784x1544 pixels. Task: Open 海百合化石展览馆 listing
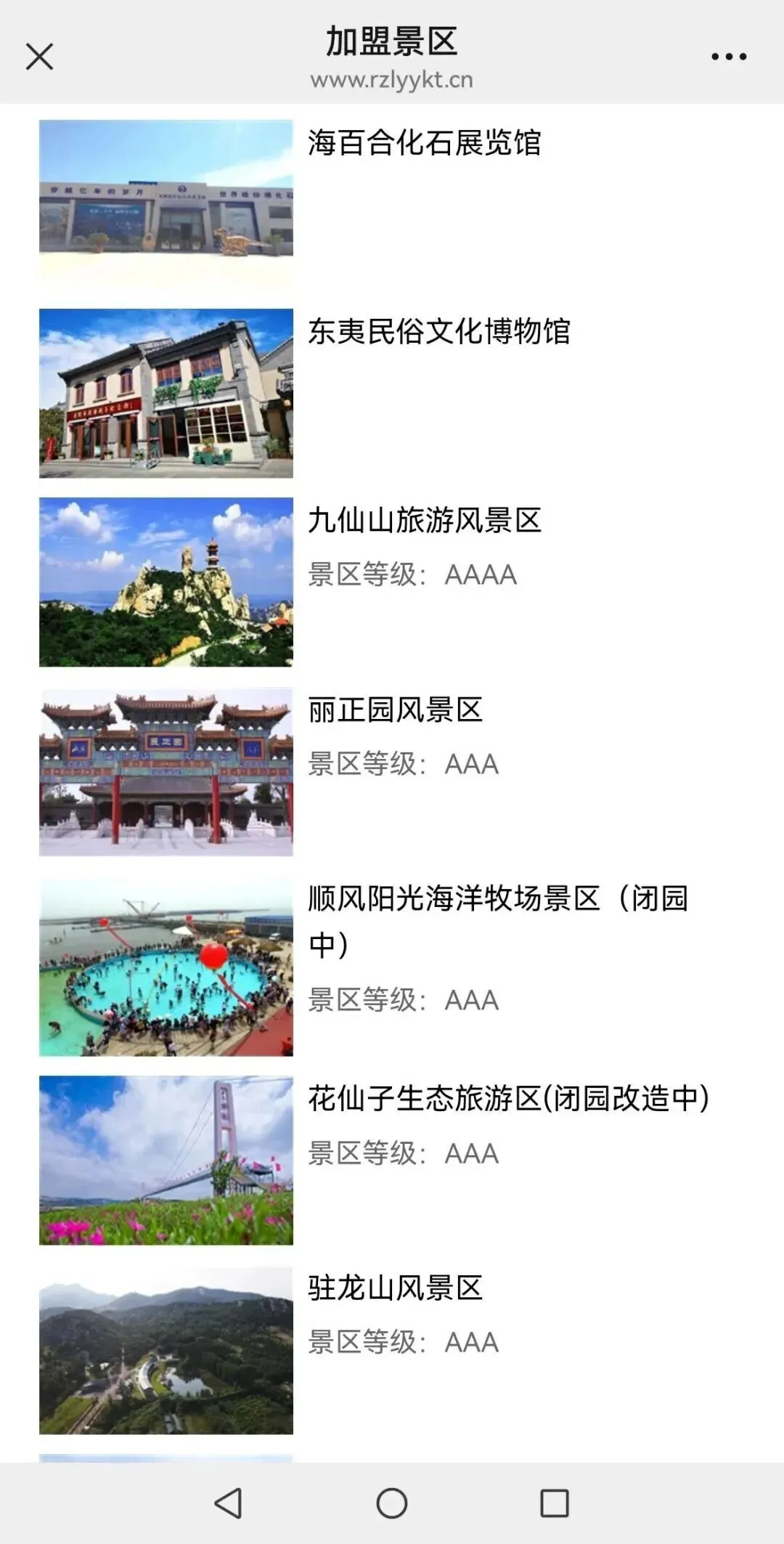tap(424, 143)
